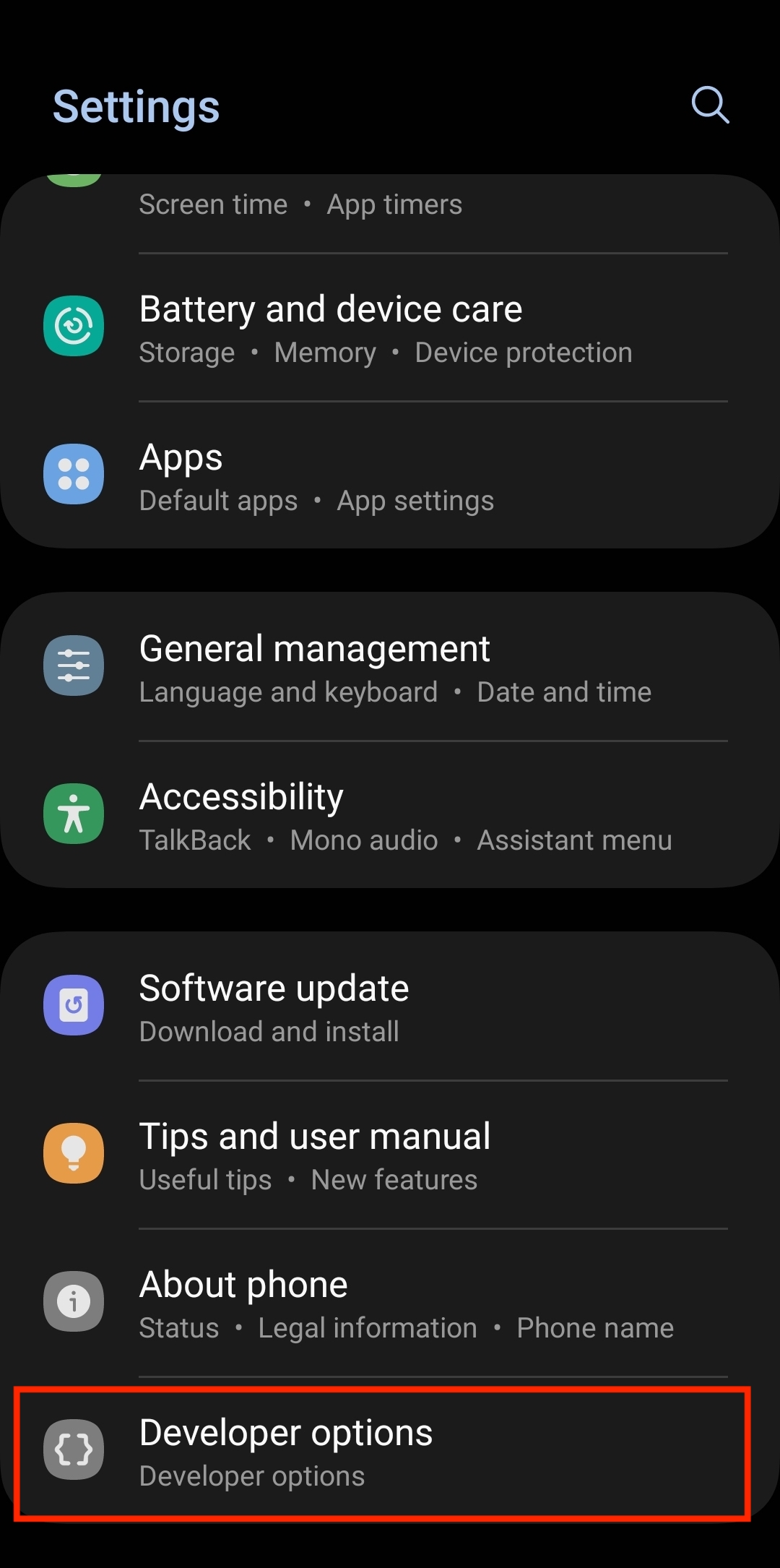Viewport: 780px width, 1568px height.
Task: Open the settings search icon
Action: coord(710,105)
